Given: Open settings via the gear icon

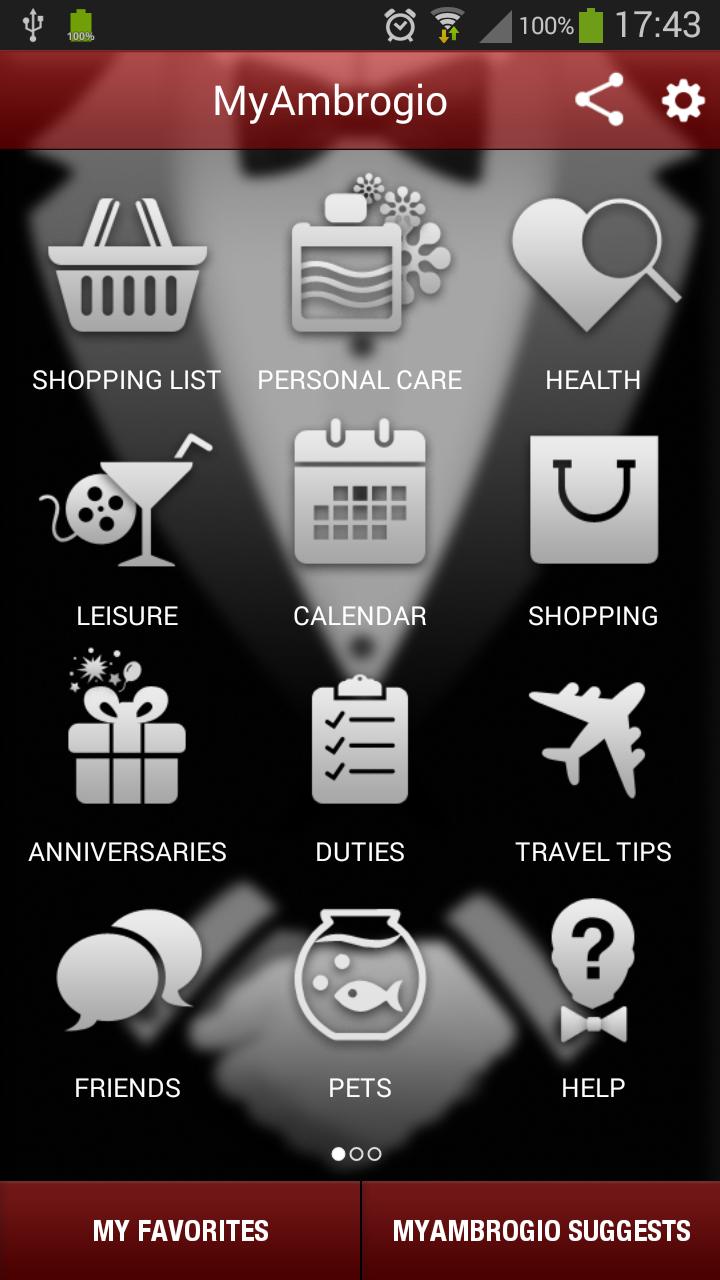Looking at the screenshot, I should (683, 100).
